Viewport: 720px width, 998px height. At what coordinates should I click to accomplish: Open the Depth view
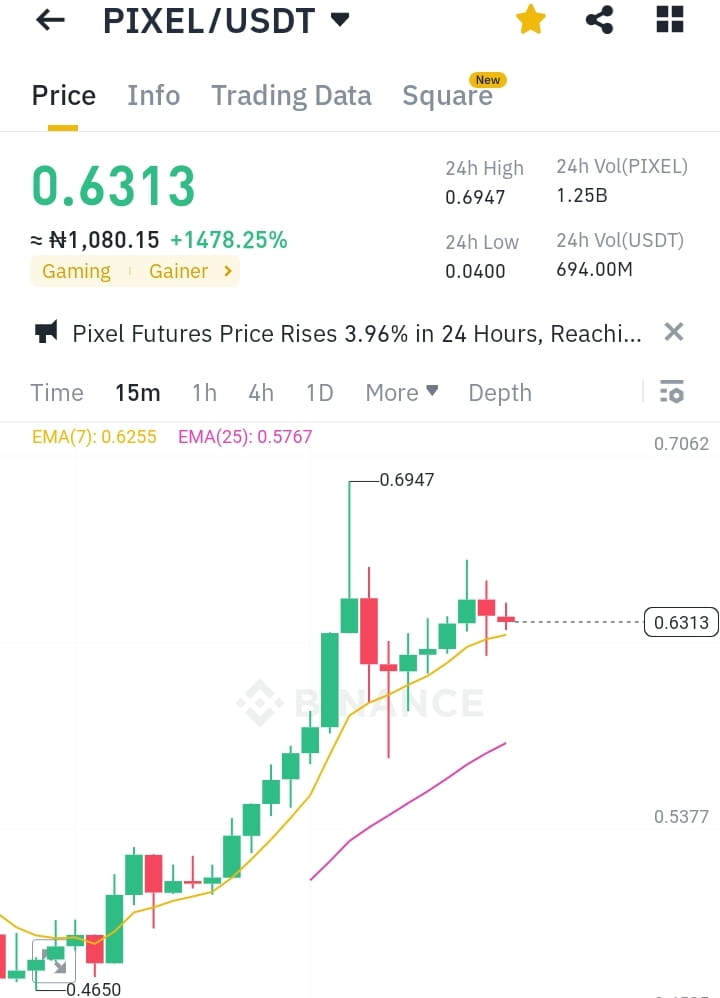tap(499, 392)
